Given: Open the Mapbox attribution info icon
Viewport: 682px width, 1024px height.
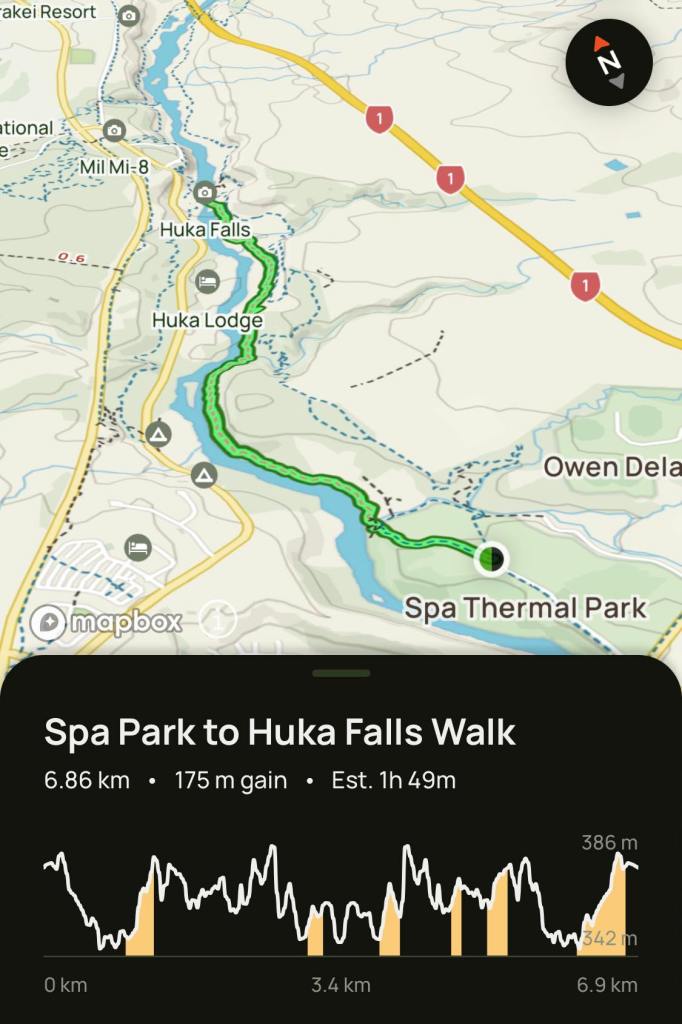Looking at the screenshot, I should [218, 622].
